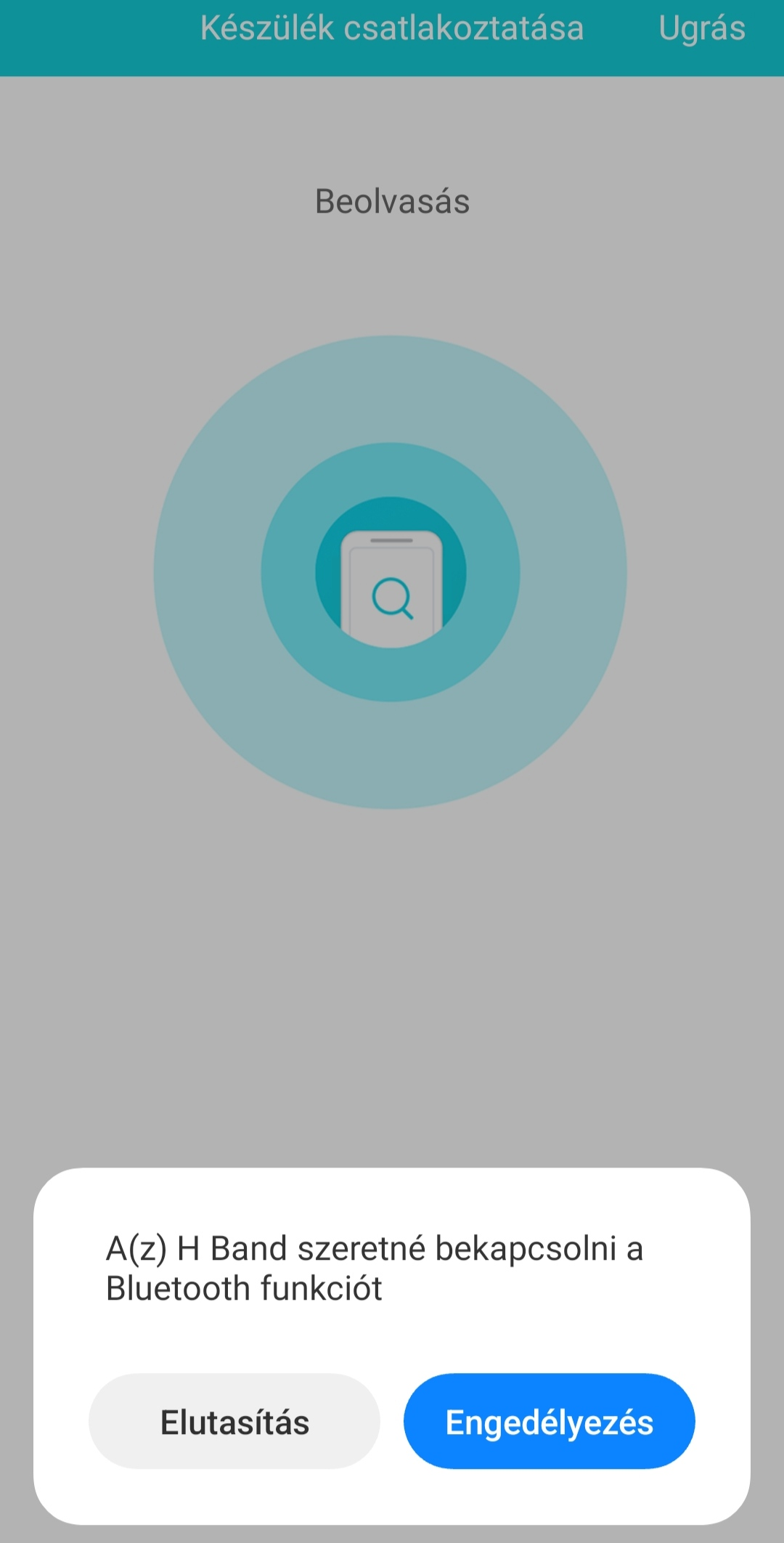Image resolution: width=784 pixels, height=1543 pixels.
Task: Allow Bluetooth with Engedélyezés button
Action: coord(549,1422)
